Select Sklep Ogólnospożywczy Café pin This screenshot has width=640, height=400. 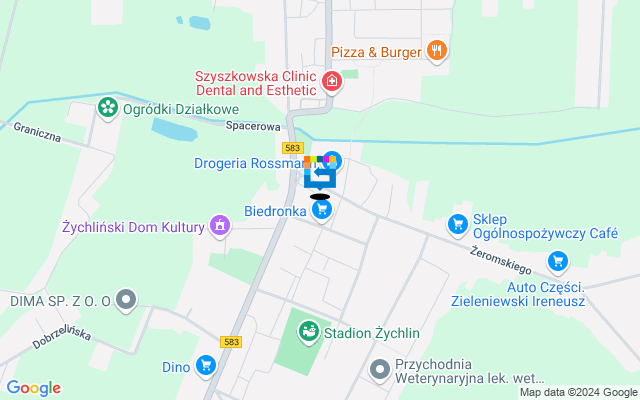(458, 224)
